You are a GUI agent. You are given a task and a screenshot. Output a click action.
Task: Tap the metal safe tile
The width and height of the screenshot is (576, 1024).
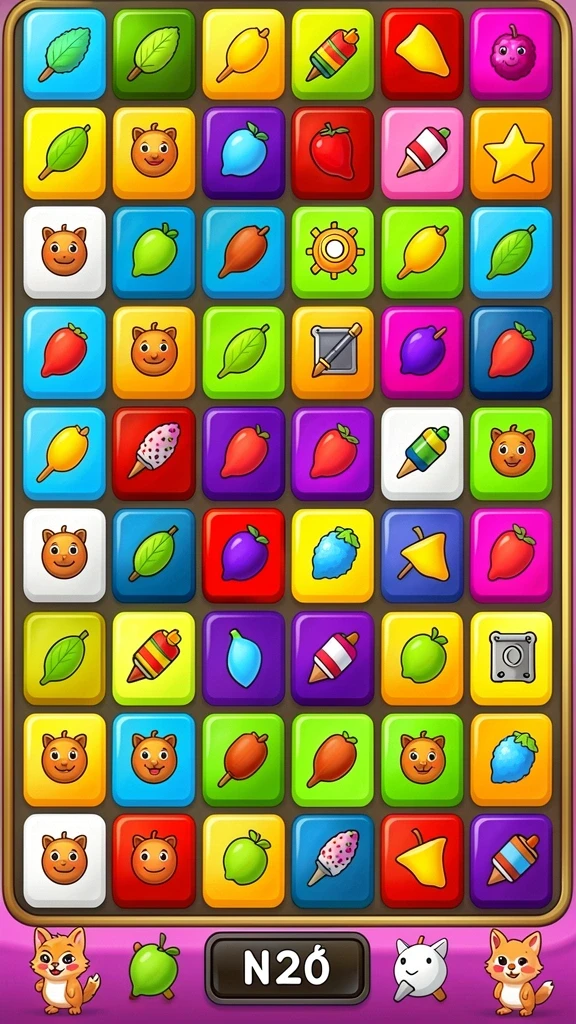[511, 658]
